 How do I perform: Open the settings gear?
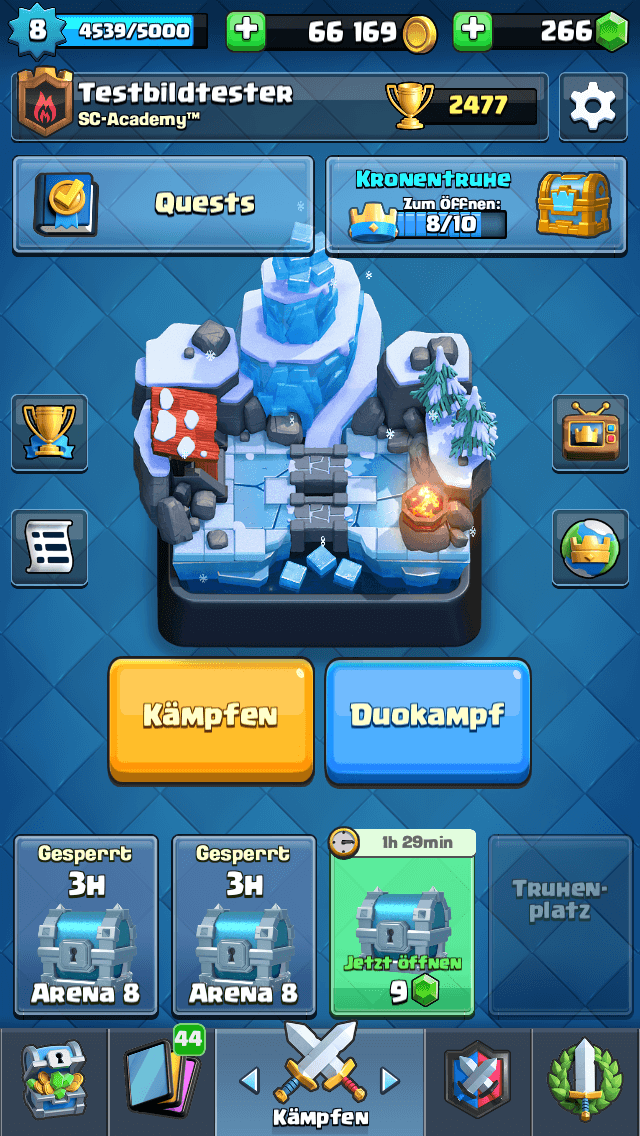click(592, 106)
